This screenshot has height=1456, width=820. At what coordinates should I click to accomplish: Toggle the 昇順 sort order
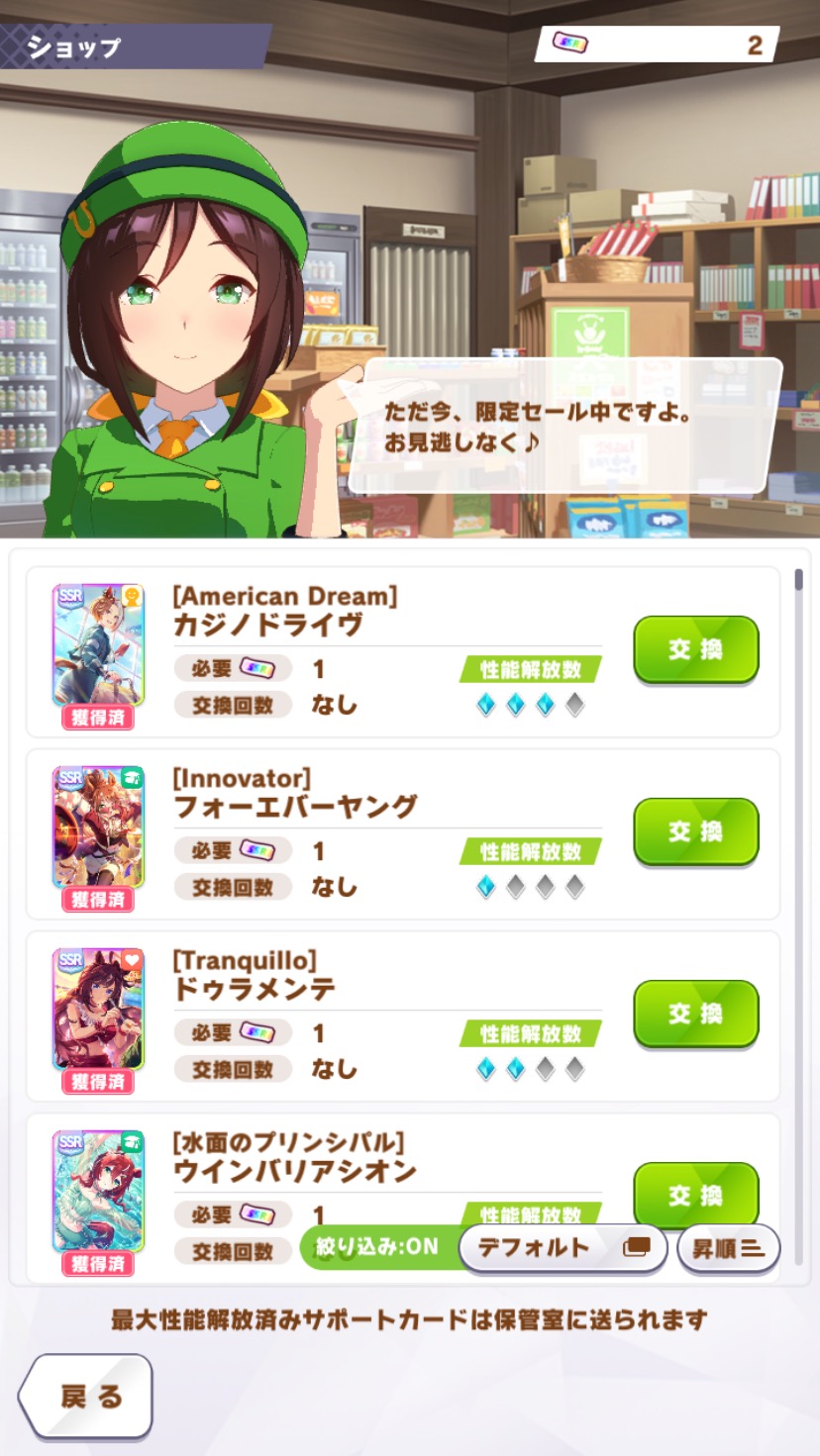click(728, 1248)
